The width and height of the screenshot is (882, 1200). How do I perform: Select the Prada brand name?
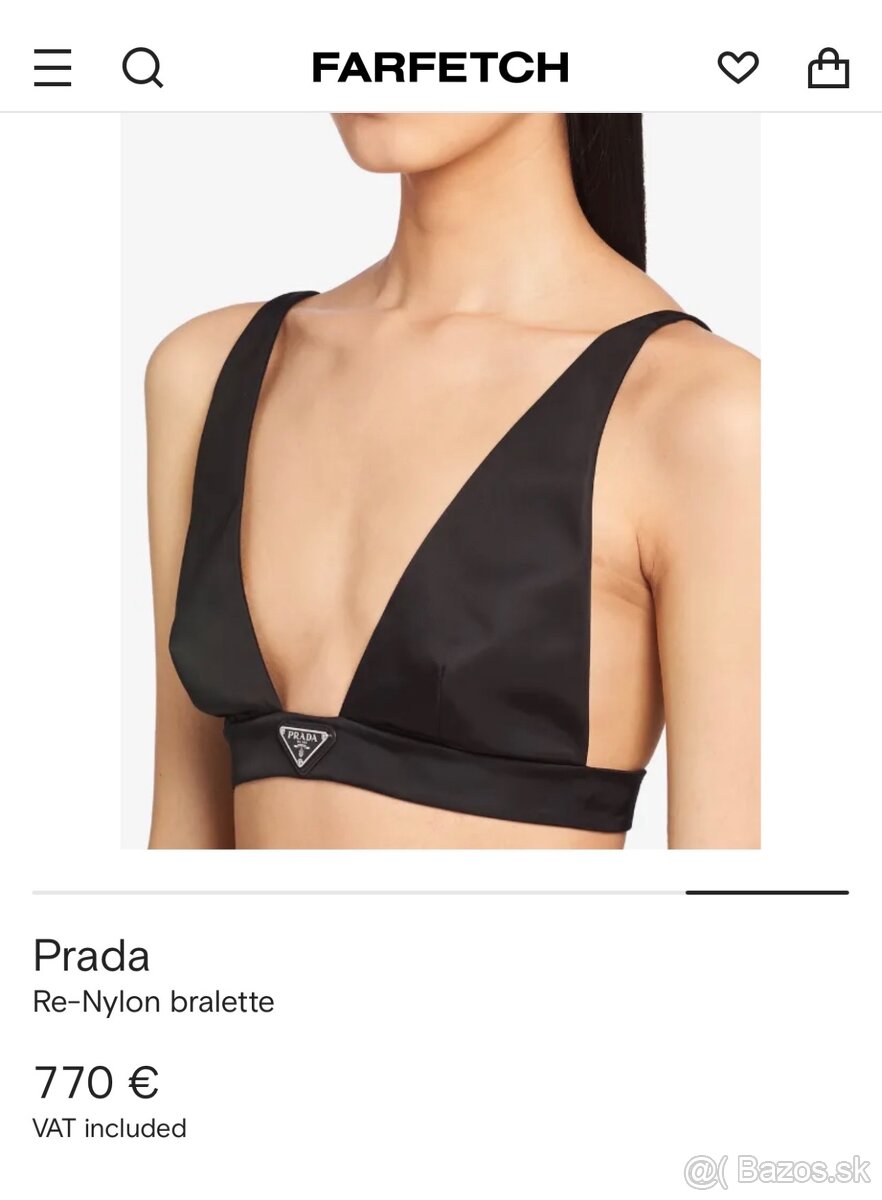coord(91,957)
